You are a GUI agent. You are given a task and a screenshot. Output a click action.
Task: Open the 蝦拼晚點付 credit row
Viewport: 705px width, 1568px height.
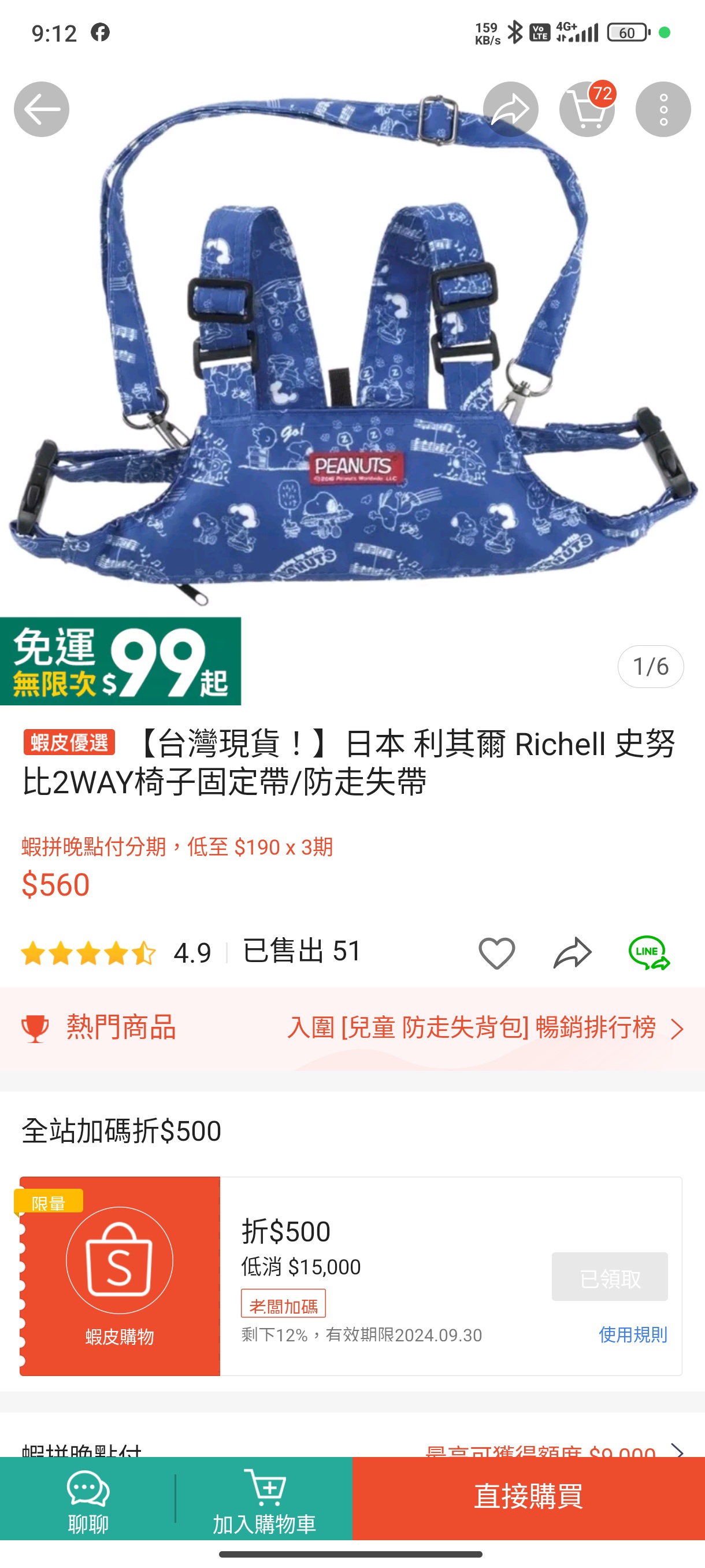coord(352,1449)
